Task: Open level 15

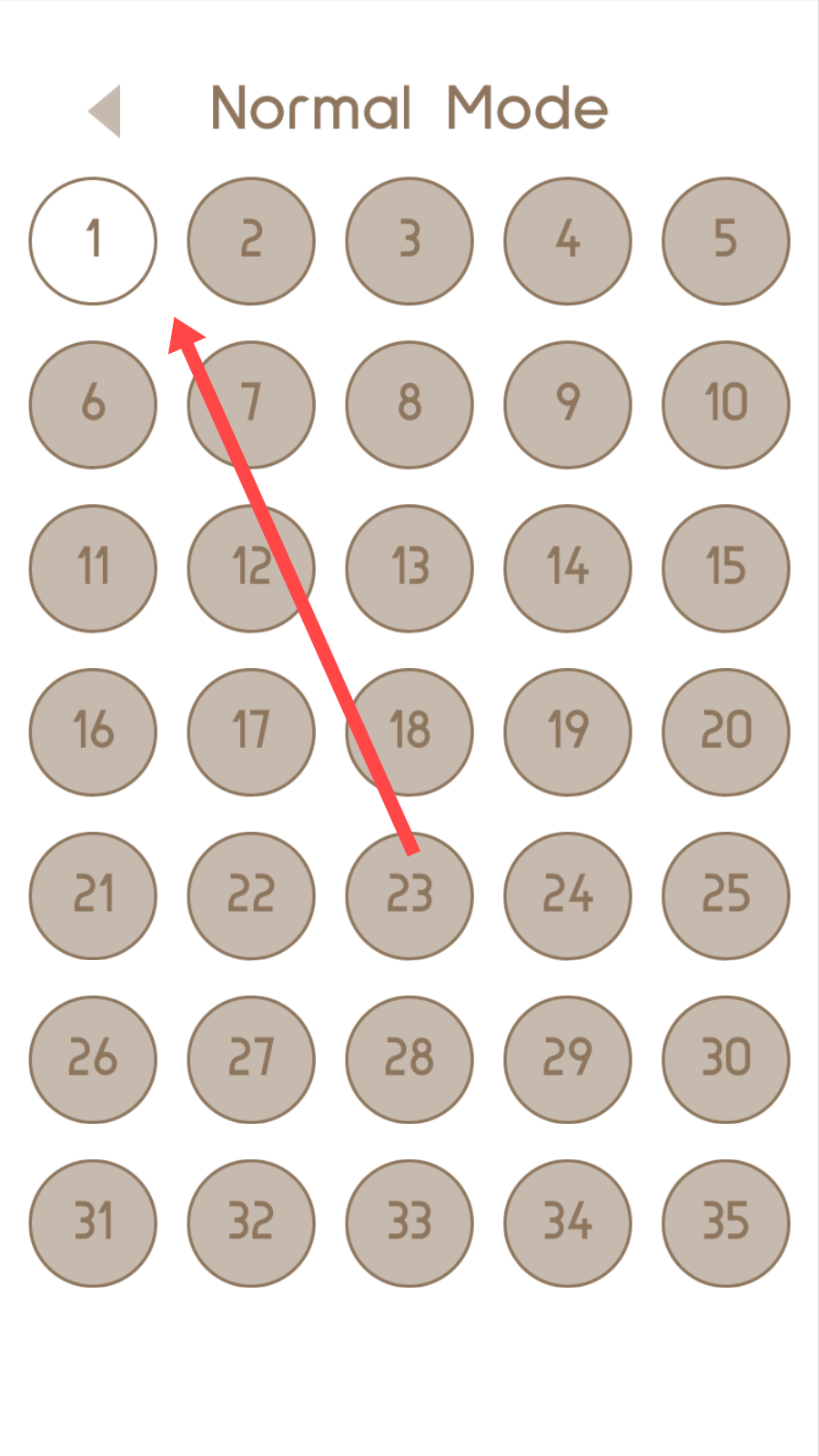Action: coord(726,569)
